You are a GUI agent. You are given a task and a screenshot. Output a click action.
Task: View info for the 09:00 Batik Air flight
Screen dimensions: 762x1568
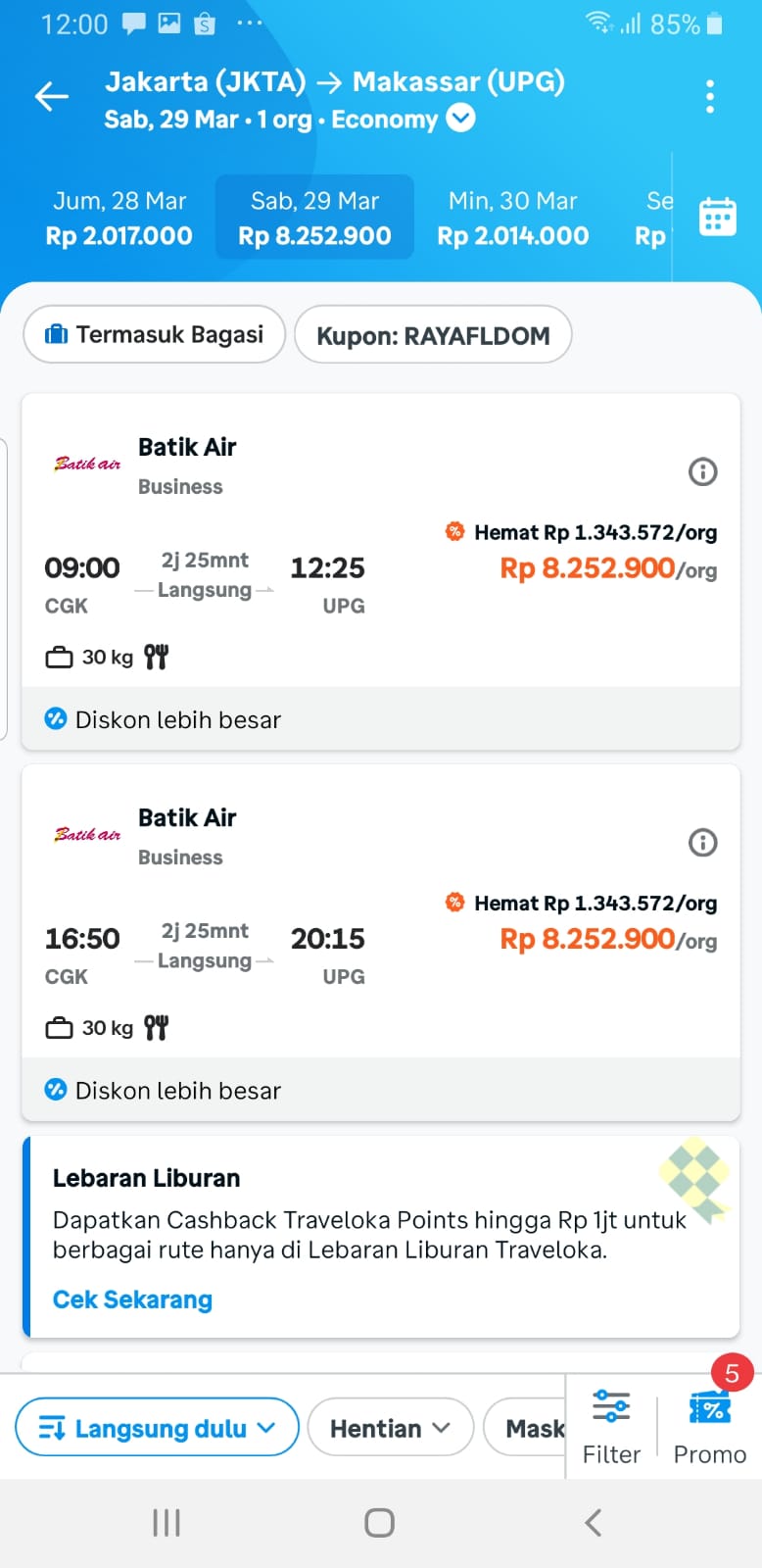(702, 471)
